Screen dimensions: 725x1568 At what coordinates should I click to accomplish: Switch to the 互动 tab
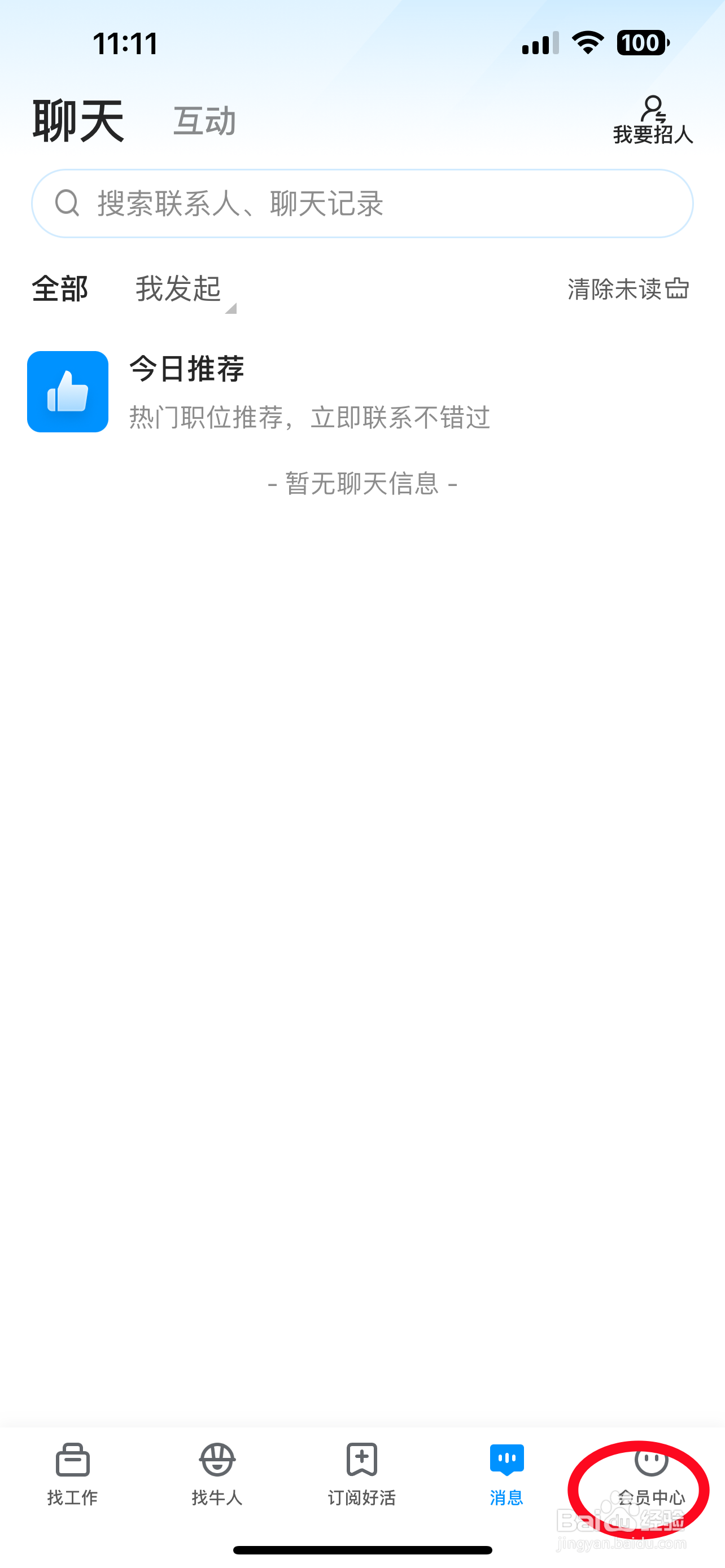(204, 121)
